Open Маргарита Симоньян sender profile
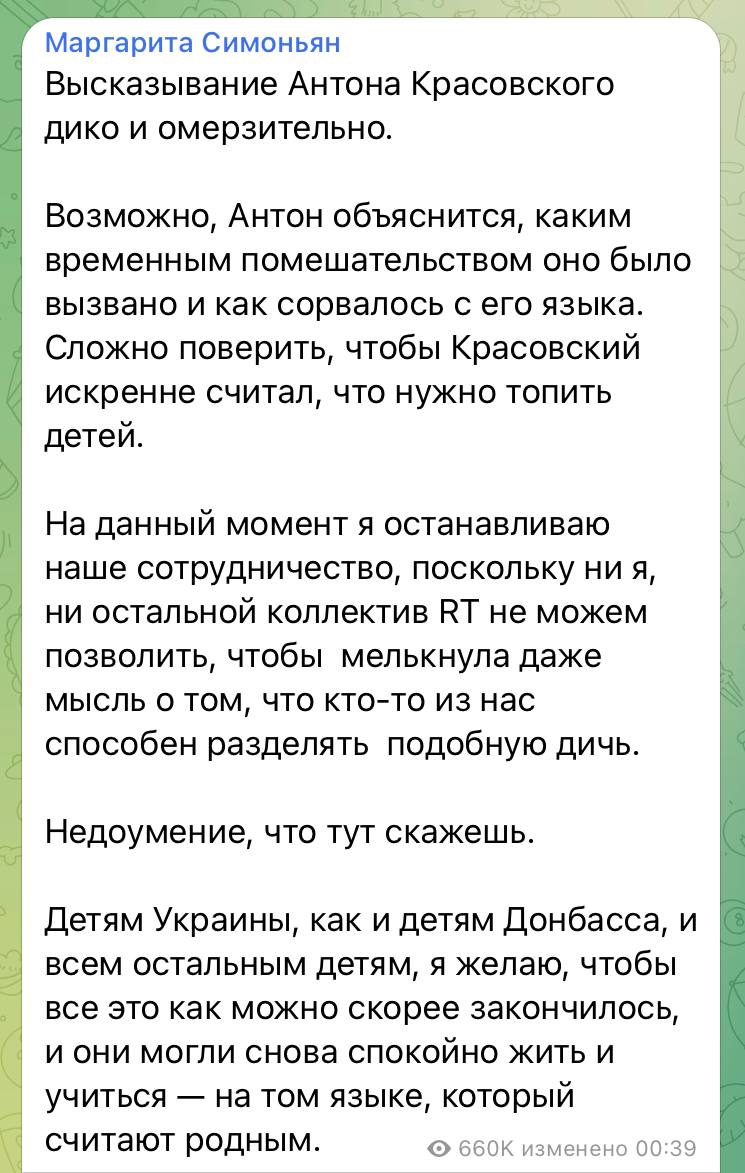Screen dimensions: 745x1173 193,42
